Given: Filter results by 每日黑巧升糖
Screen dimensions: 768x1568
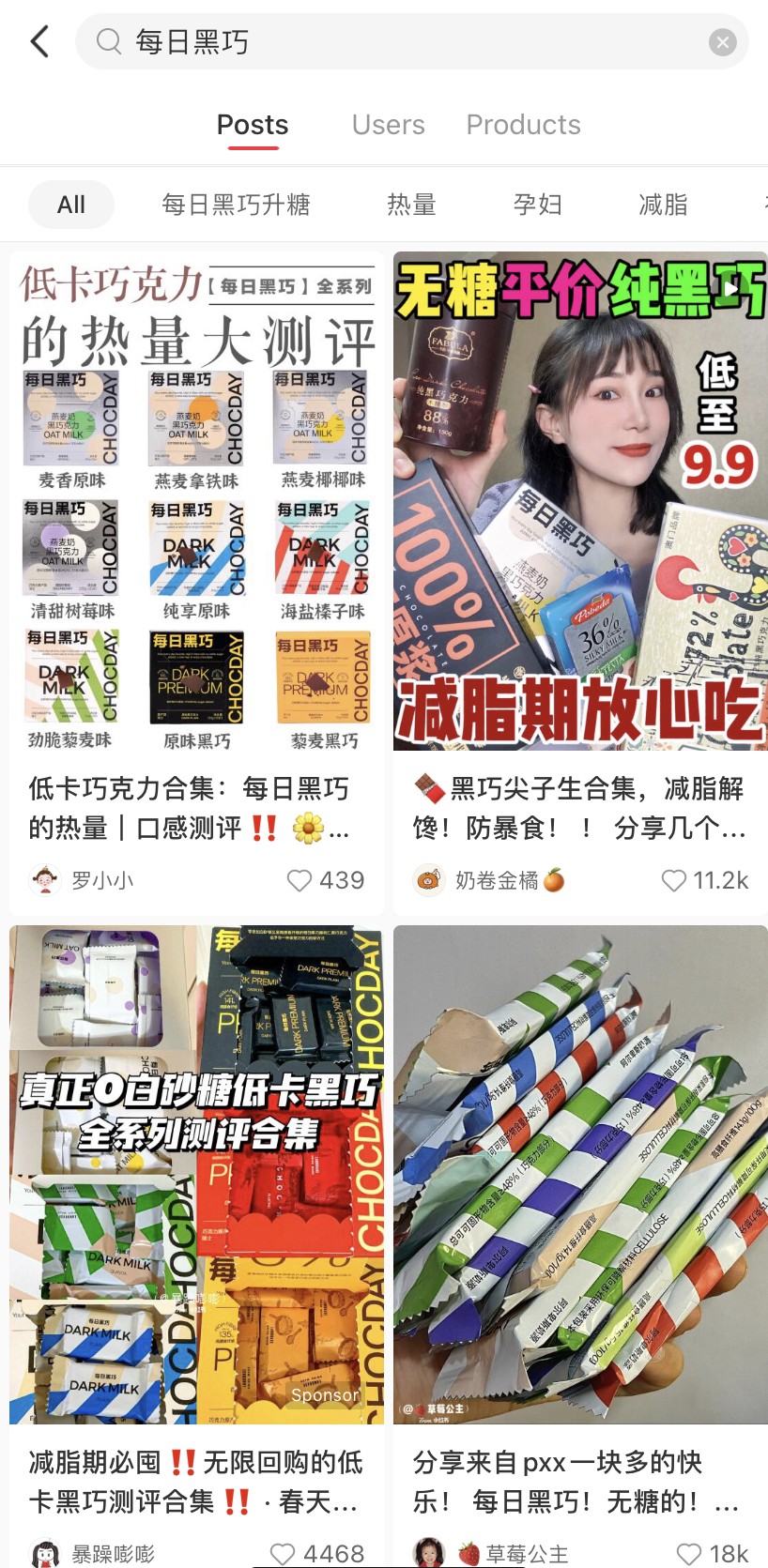Looking at the screenshot, I should coord(236,205).
